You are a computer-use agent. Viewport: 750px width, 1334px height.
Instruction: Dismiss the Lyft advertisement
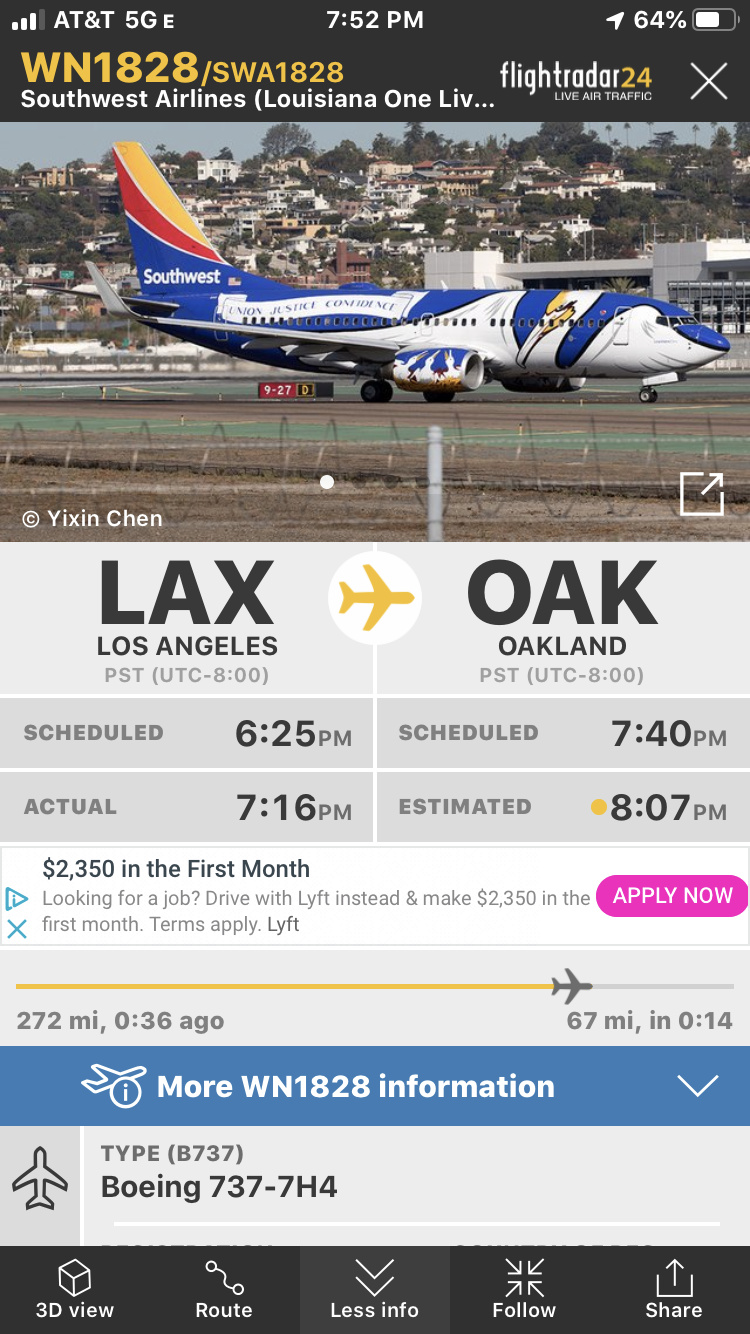pyautogui.click(x=16, y=929)
